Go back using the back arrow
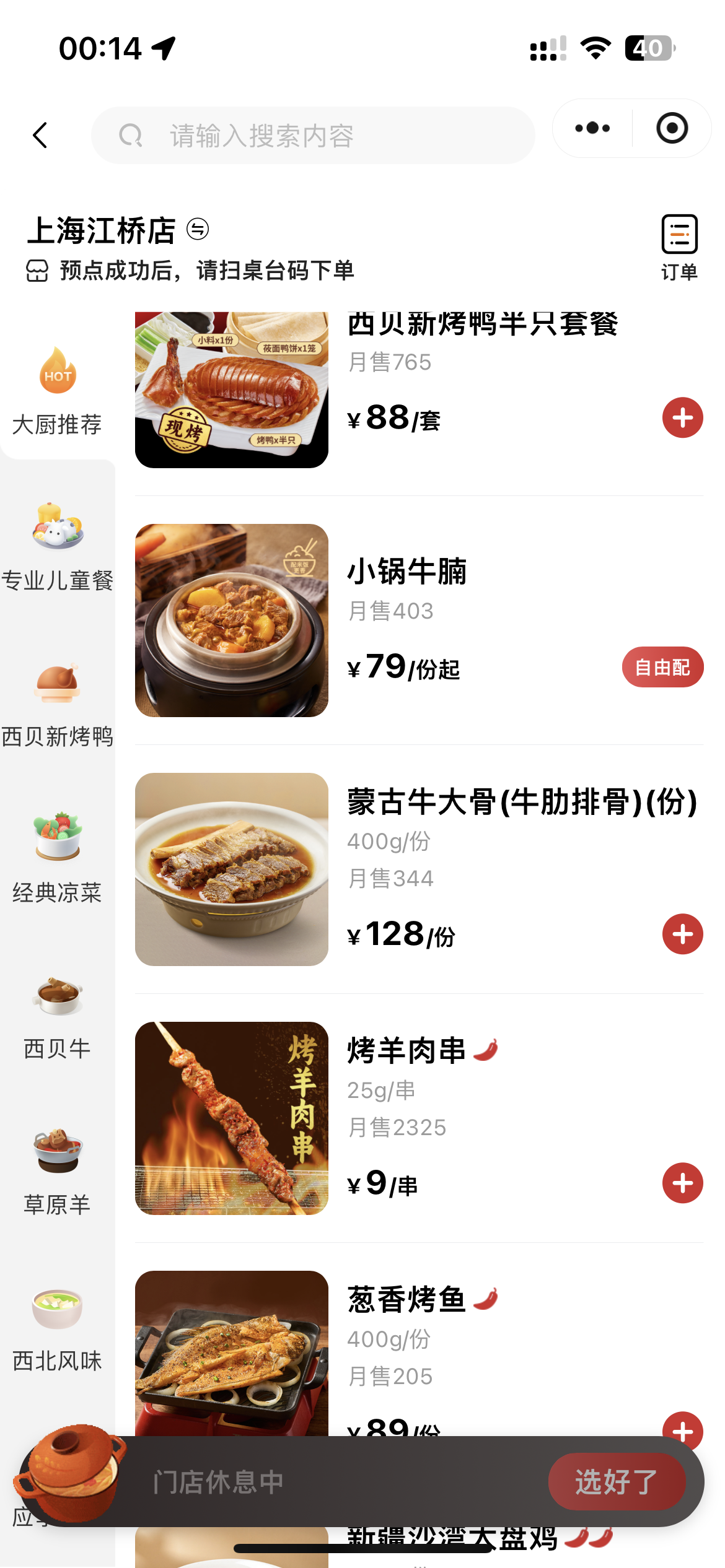This screenshot has width=725, height=1568. pyautogui.click(x=40, y=135)
